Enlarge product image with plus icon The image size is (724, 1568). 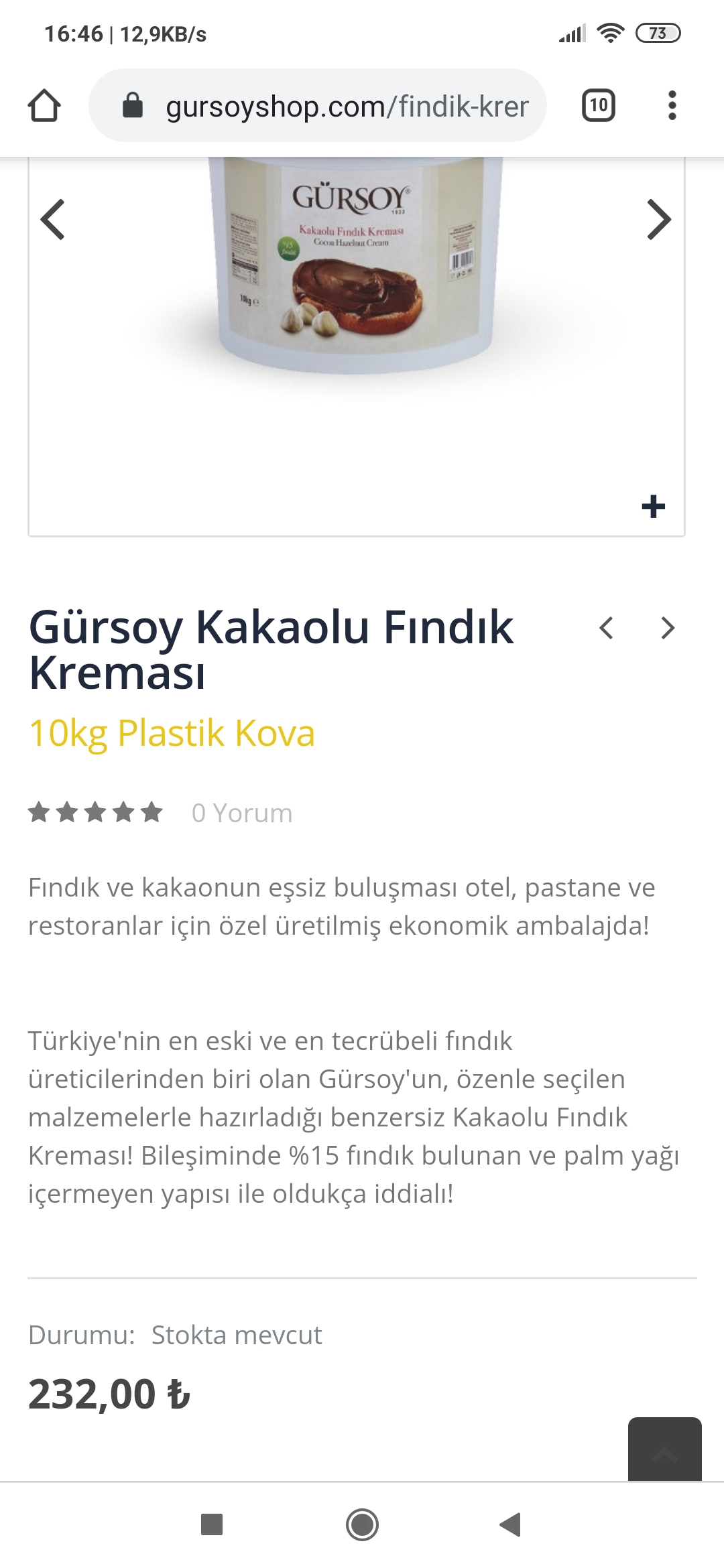tap(653, 507)
